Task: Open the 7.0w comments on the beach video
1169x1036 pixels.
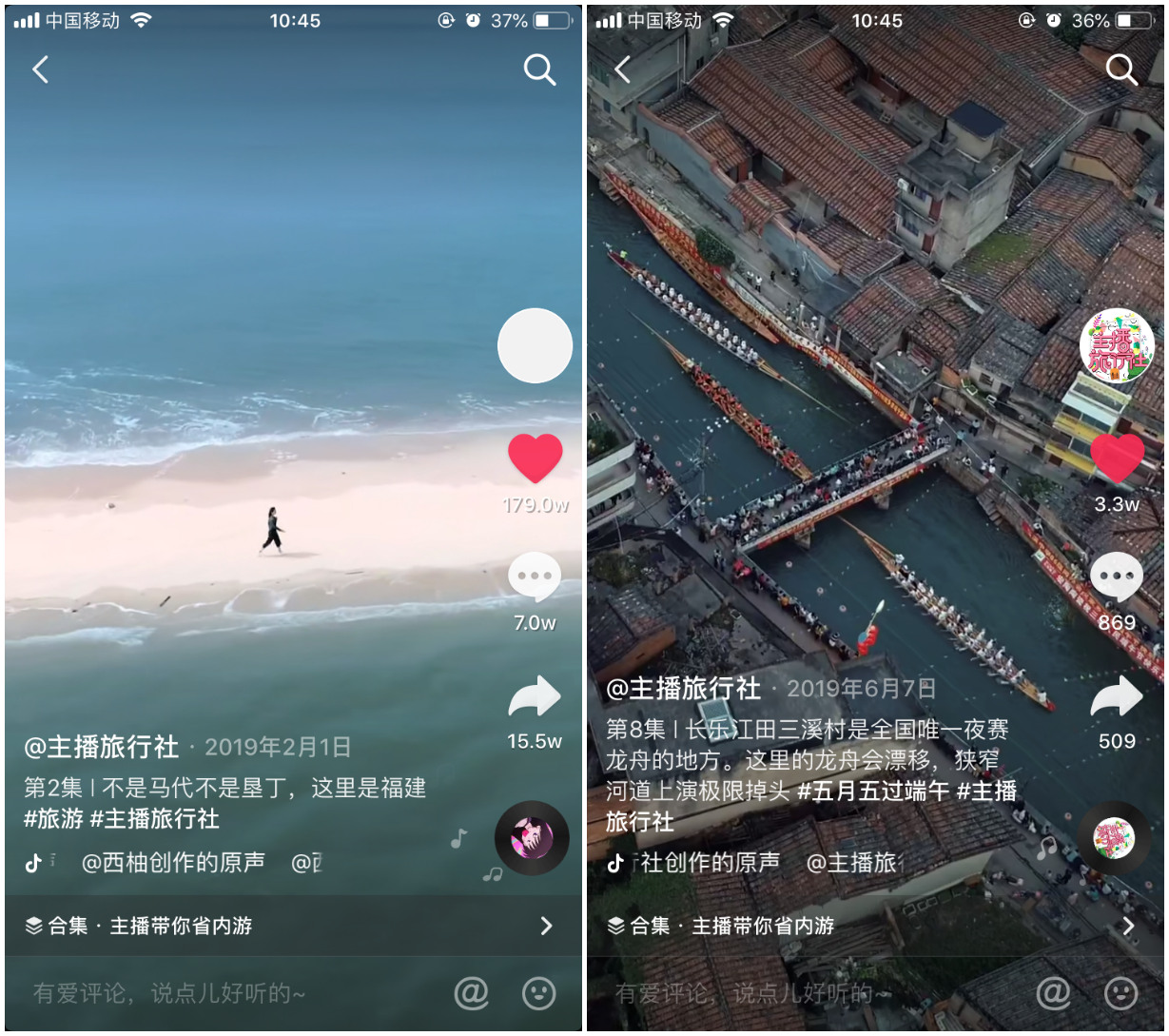Action: coord(535,577)
